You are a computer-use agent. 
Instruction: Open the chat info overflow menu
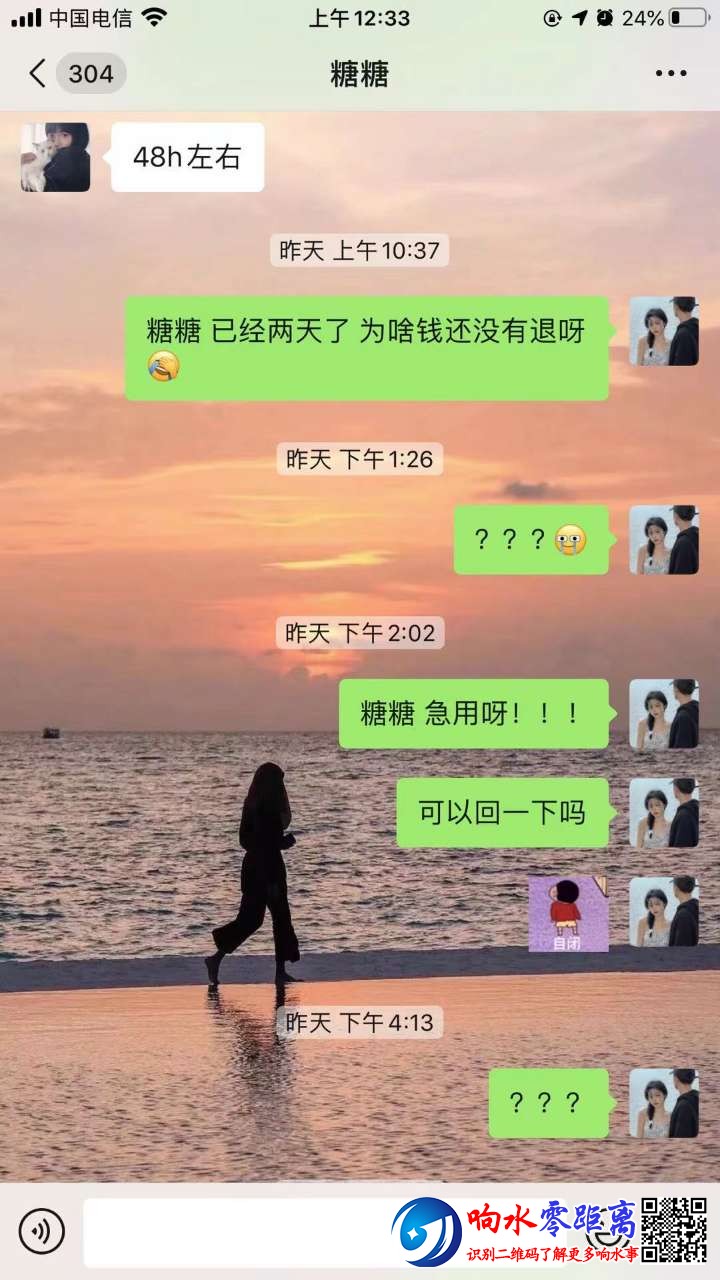(x=670, y=74)
